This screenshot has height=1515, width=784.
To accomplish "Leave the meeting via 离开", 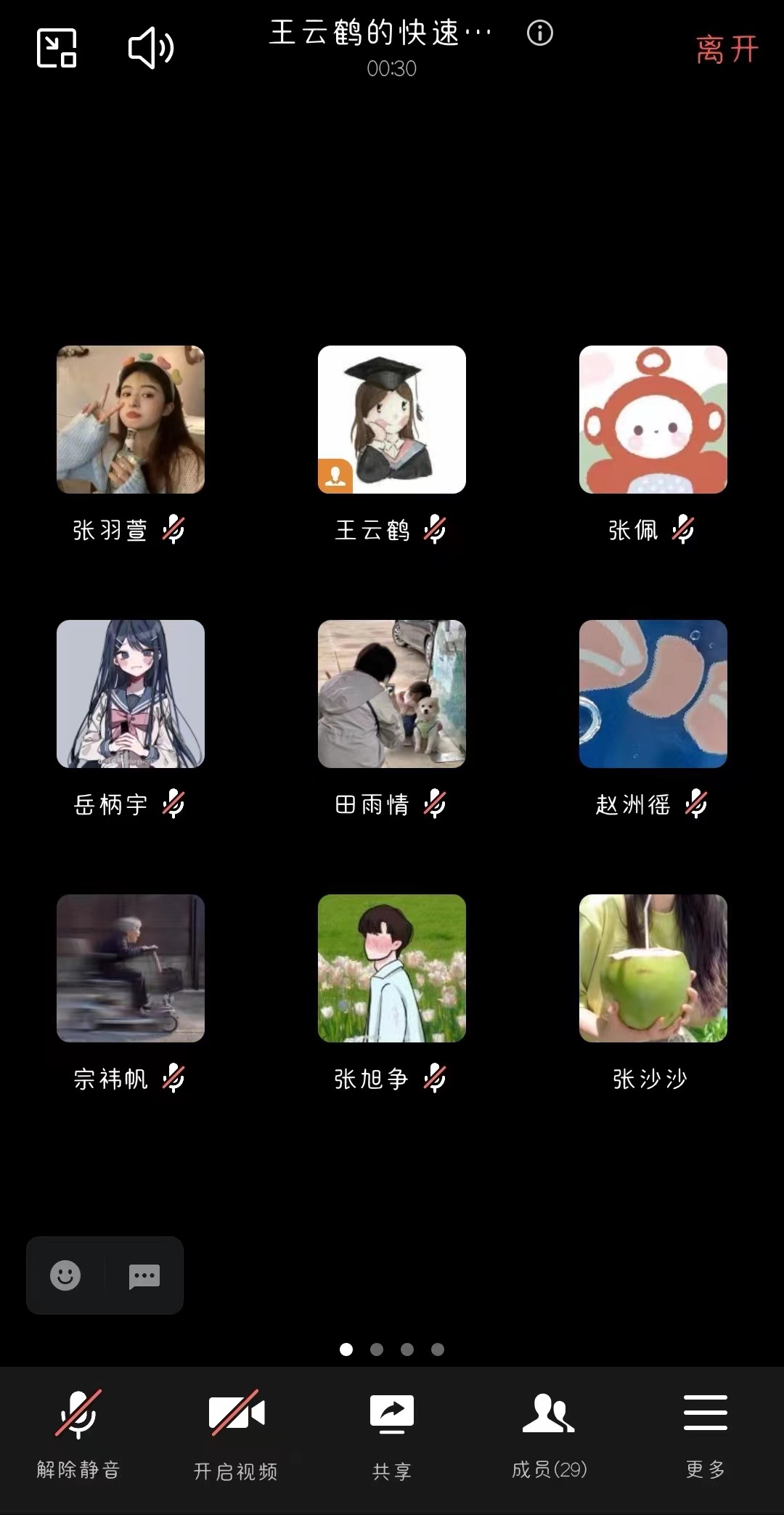I will point(727,49).
